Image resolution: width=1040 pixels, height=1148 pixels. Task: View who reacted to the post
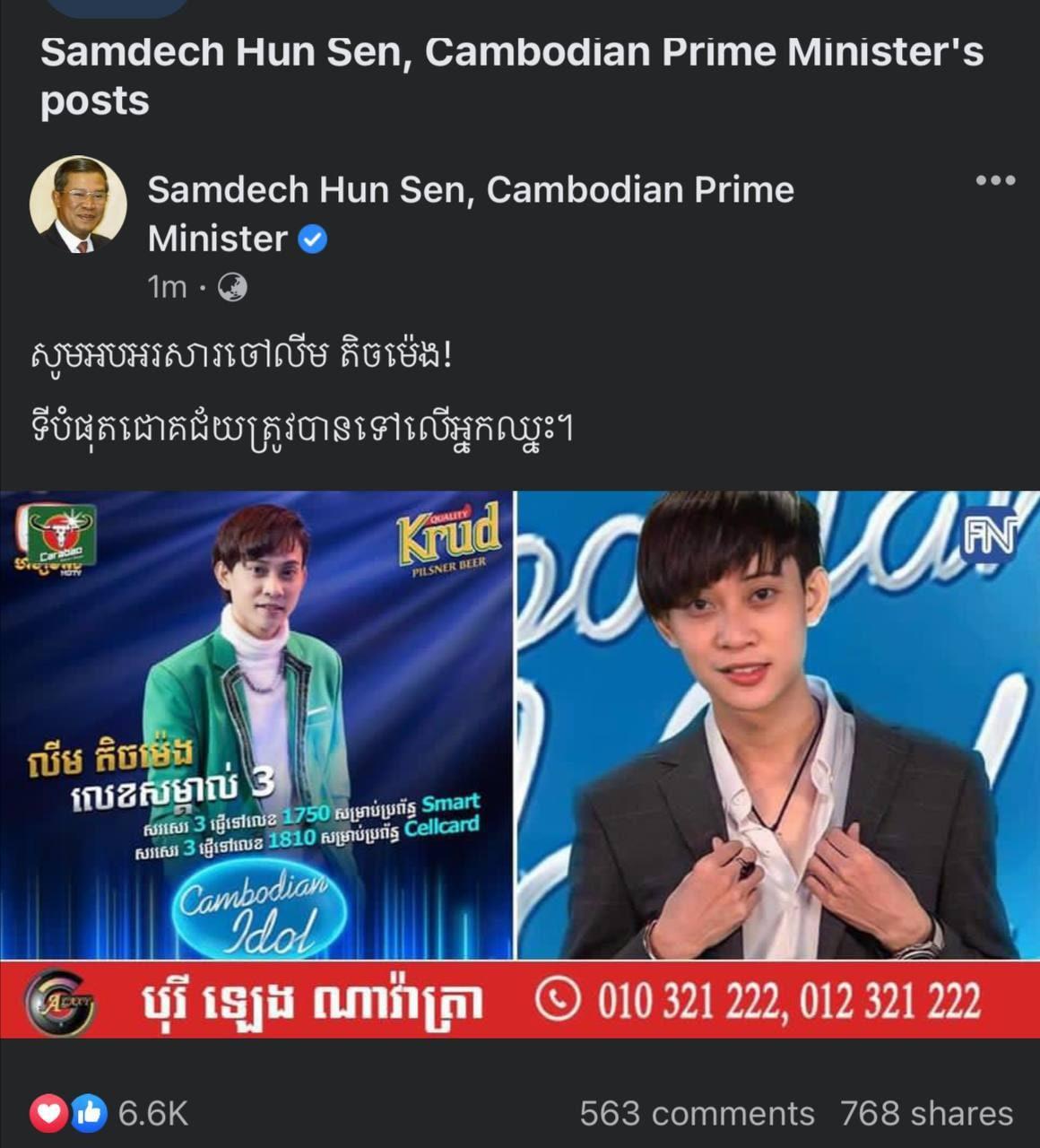[x=109, y=1113]
